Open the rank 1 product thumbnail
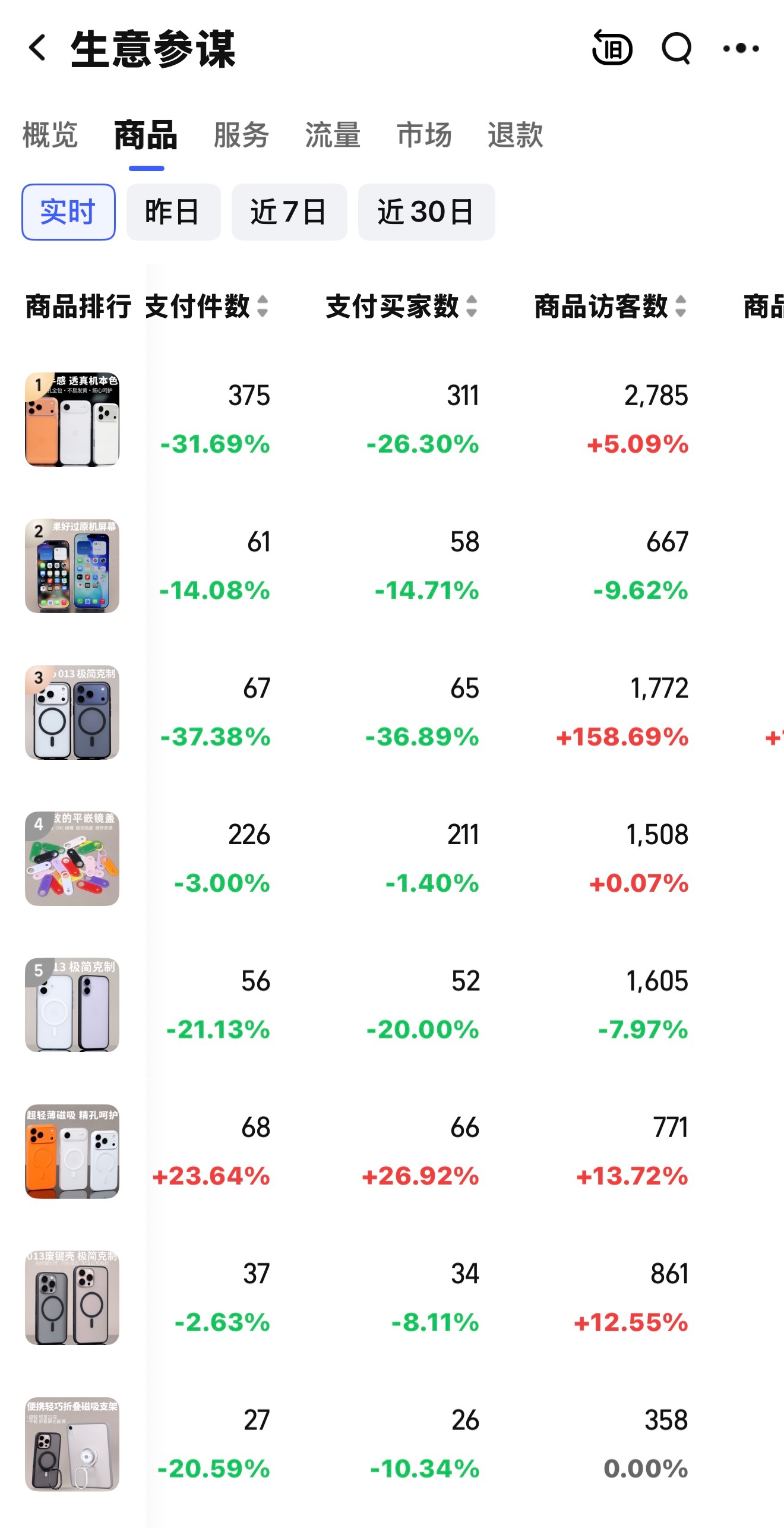This screenshot has height=1528, width=784. point(72,419)
